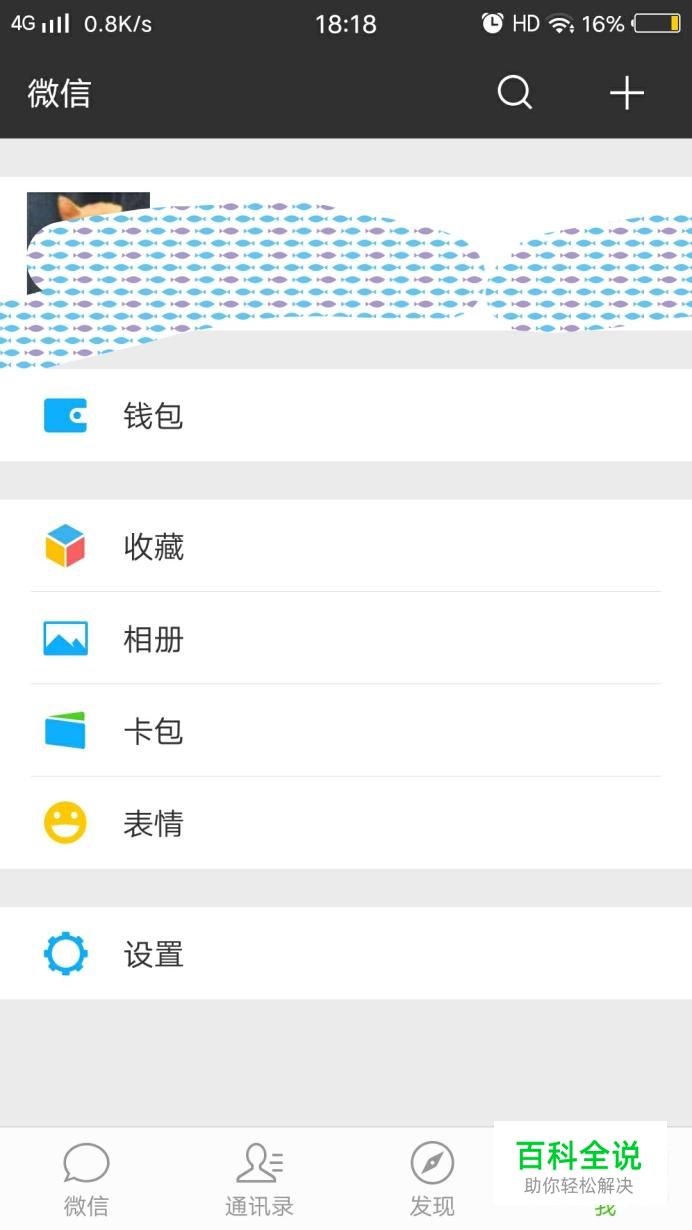Open the search magnifier icon
This screenshot has height=1230, width=692.
515,93
